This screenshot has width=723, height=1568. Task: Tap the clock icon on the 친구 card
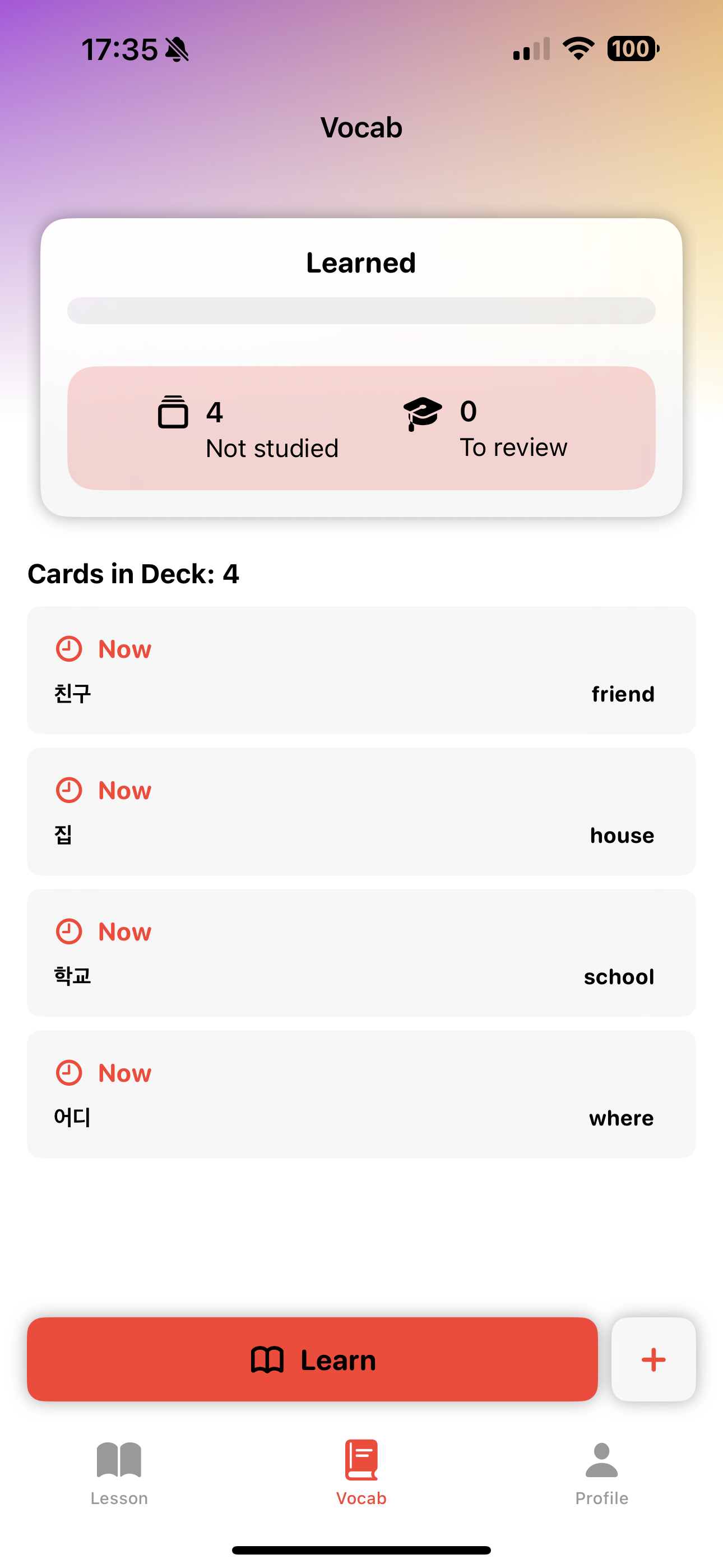(x=69, y=648)
